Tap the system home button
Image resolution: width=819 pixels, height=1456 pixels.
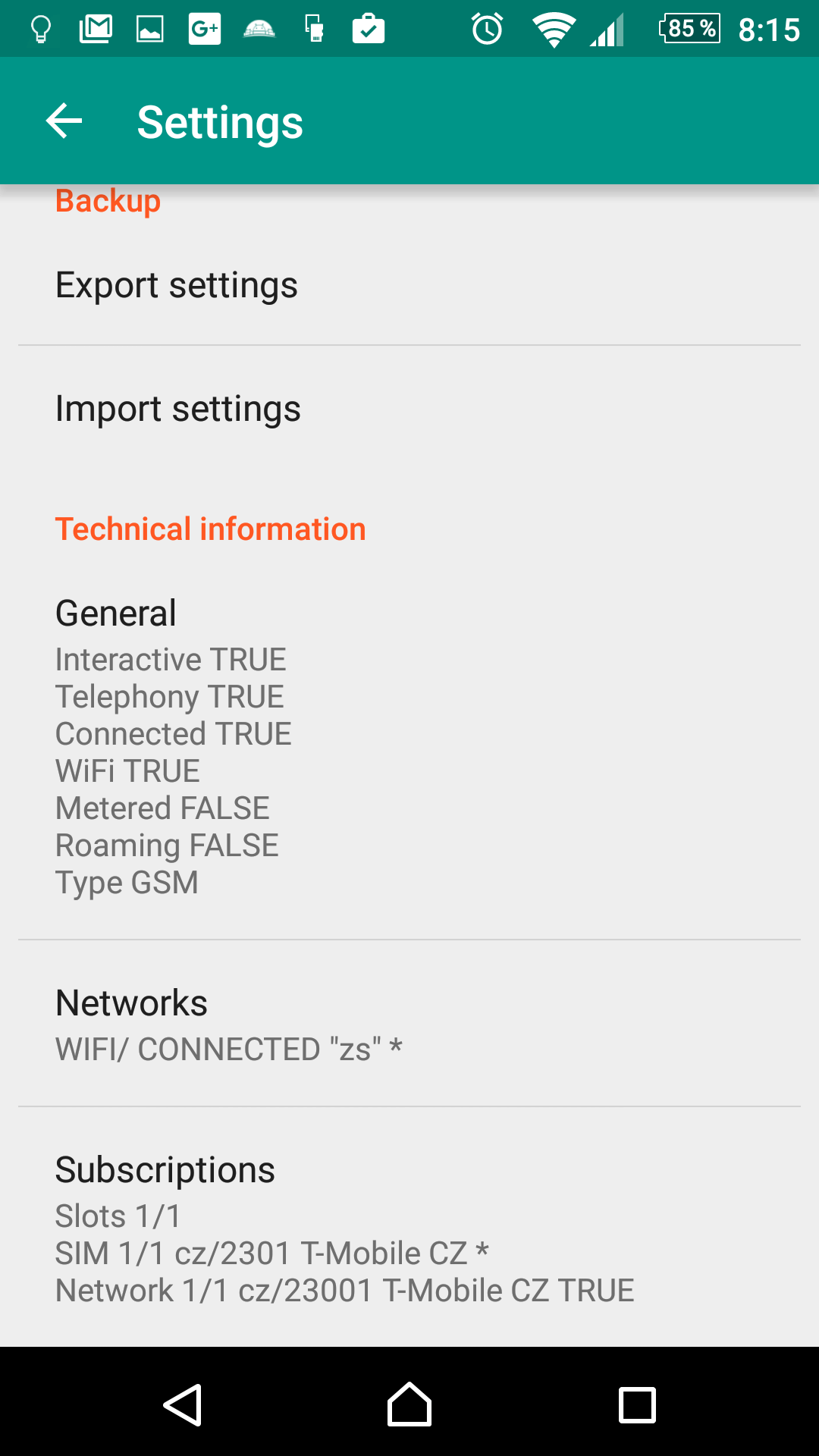409,1404
